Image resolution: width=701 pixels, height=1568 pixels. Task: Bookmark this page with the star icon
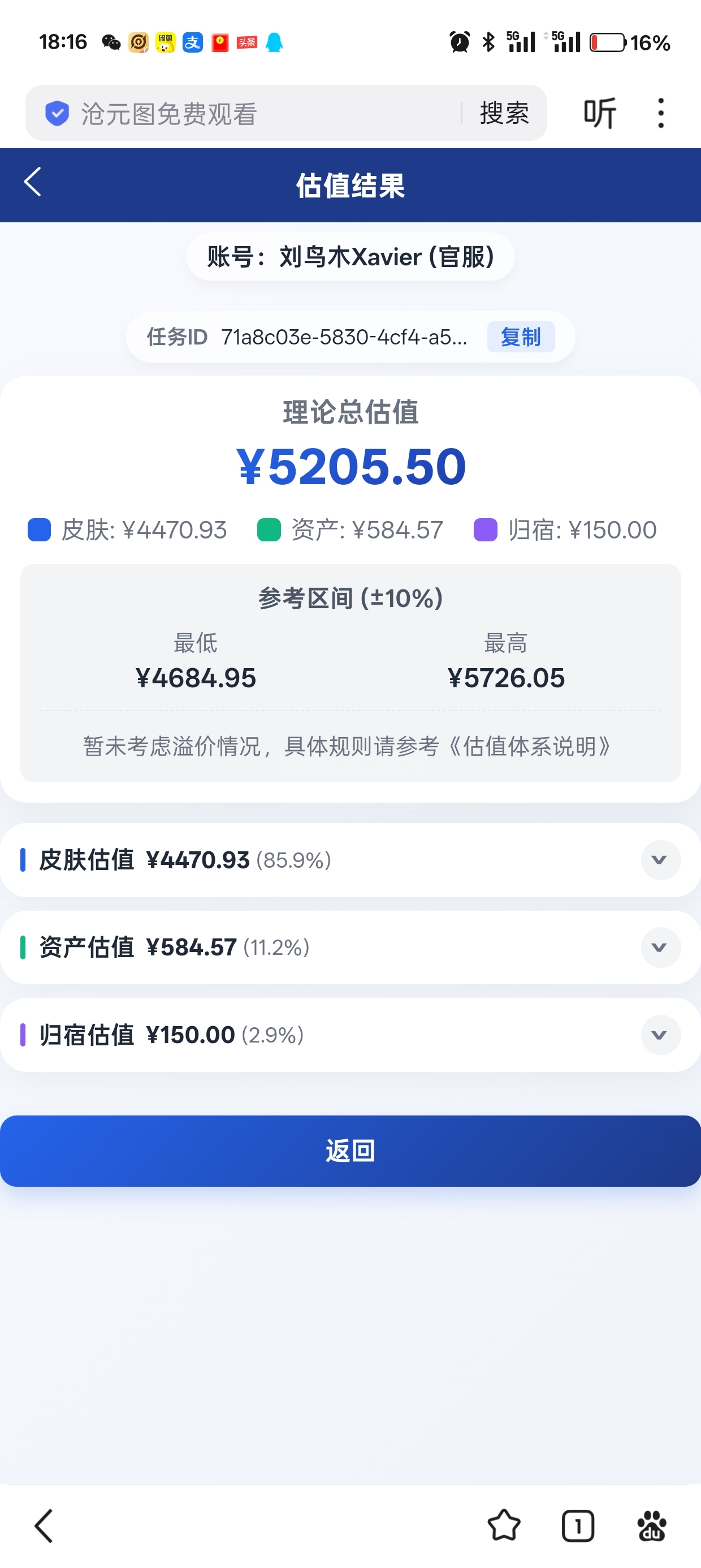(504, 1526)
